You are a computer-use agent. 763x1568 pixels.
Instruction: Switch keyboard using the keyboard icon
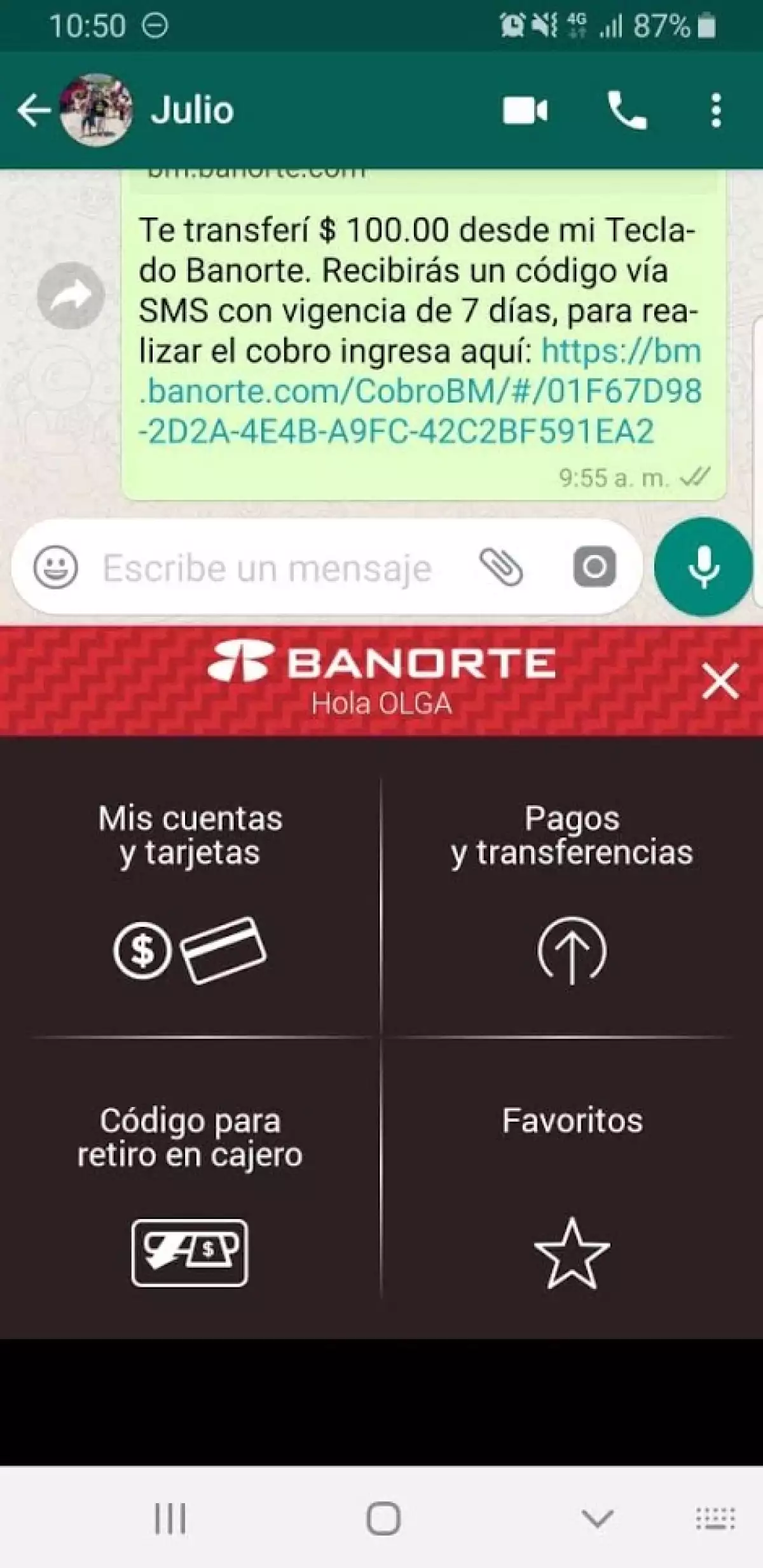pyautogui.click(x=715, y=1518)
